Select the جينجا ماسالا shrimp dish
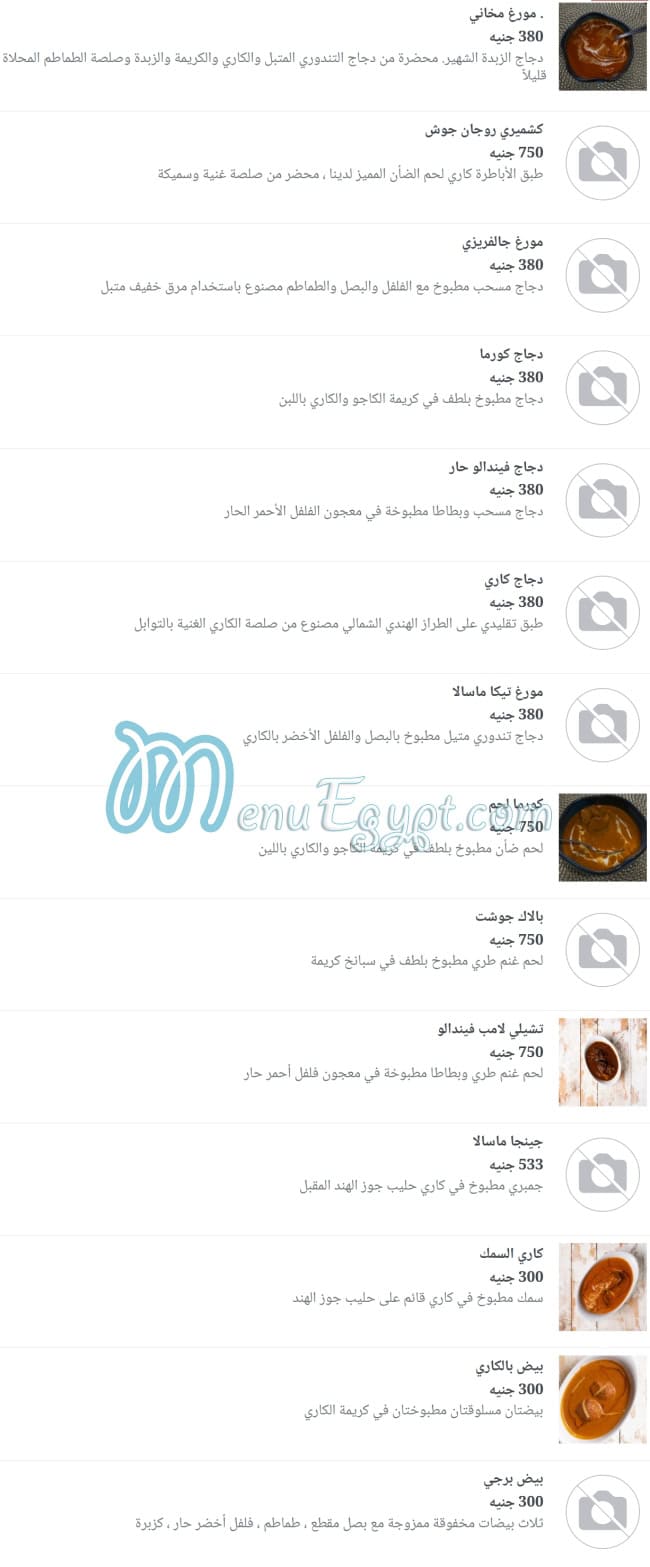 tap(508, 1142)
